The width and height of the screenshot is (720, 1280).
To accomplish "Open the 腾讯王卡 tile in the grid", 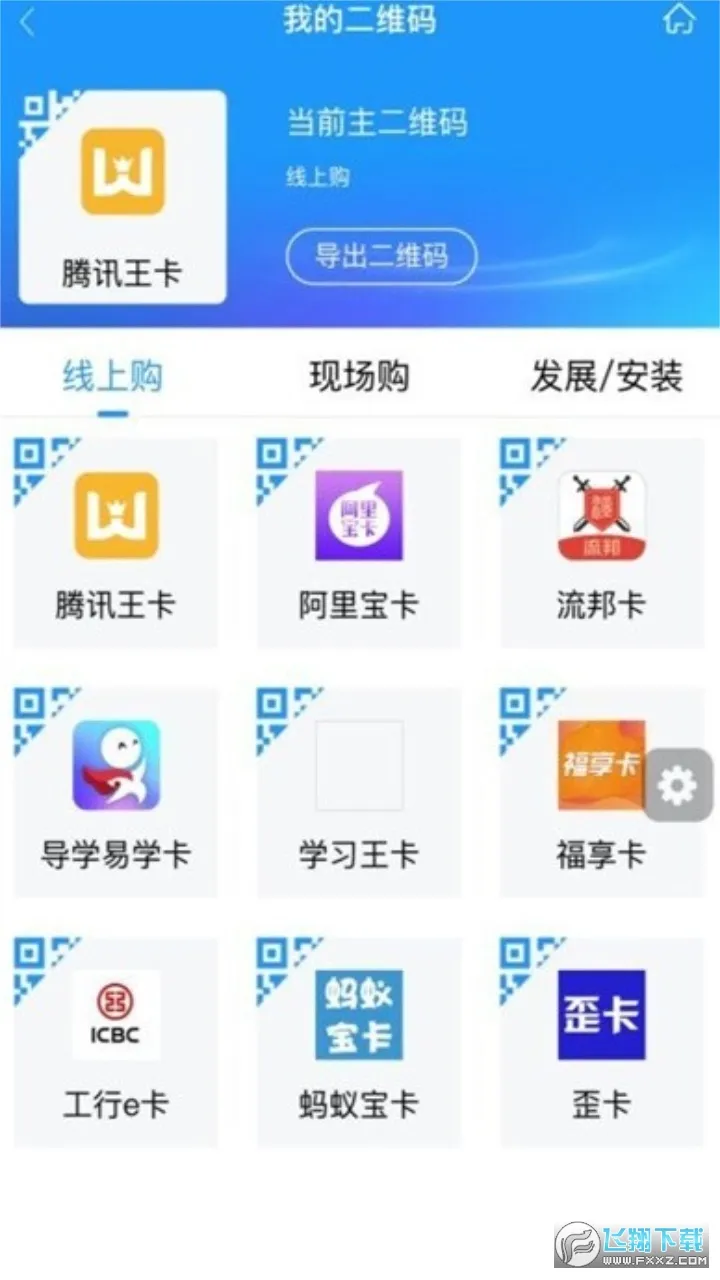I will pyautogui.click(x=115, y=543).
